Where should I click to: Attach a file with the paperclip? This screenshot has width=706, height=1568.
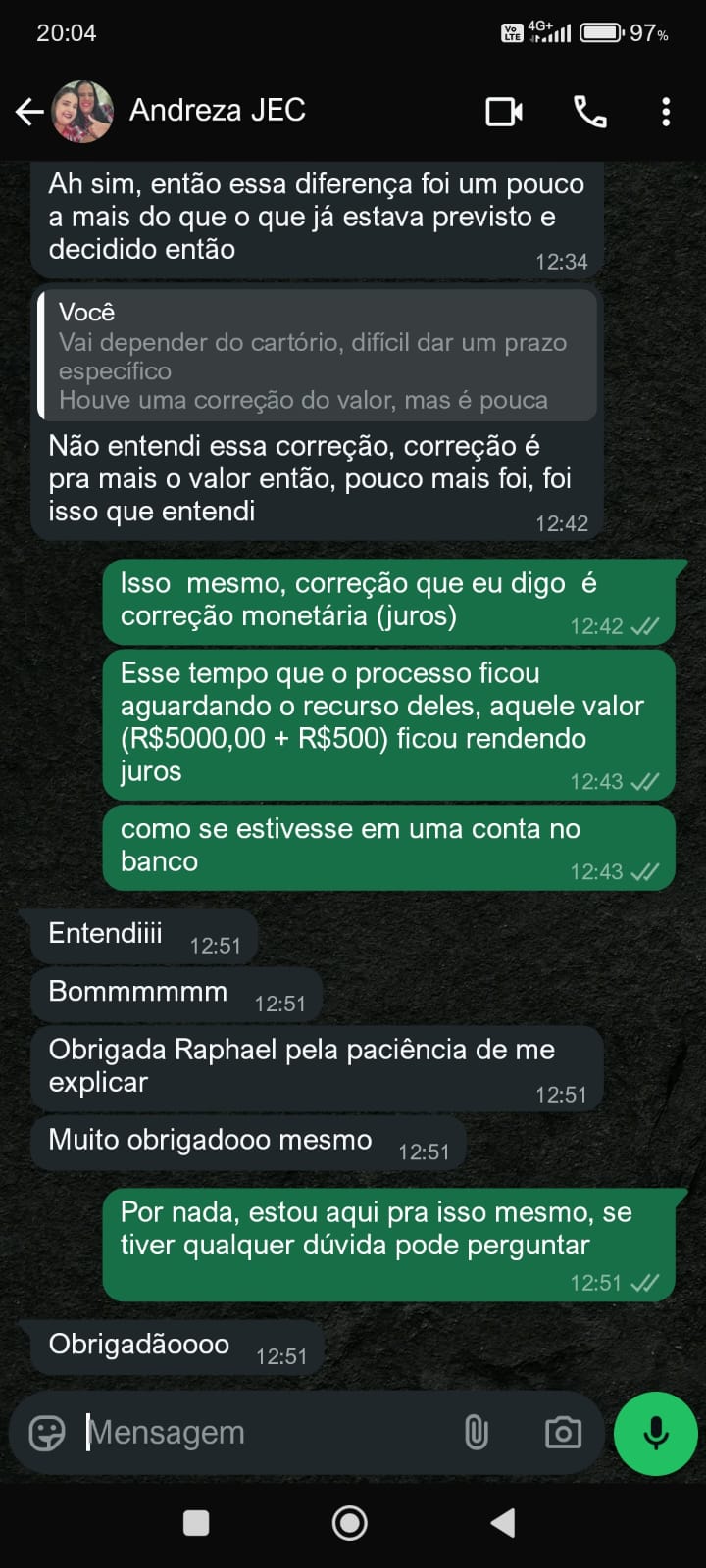pos(476,1433)
